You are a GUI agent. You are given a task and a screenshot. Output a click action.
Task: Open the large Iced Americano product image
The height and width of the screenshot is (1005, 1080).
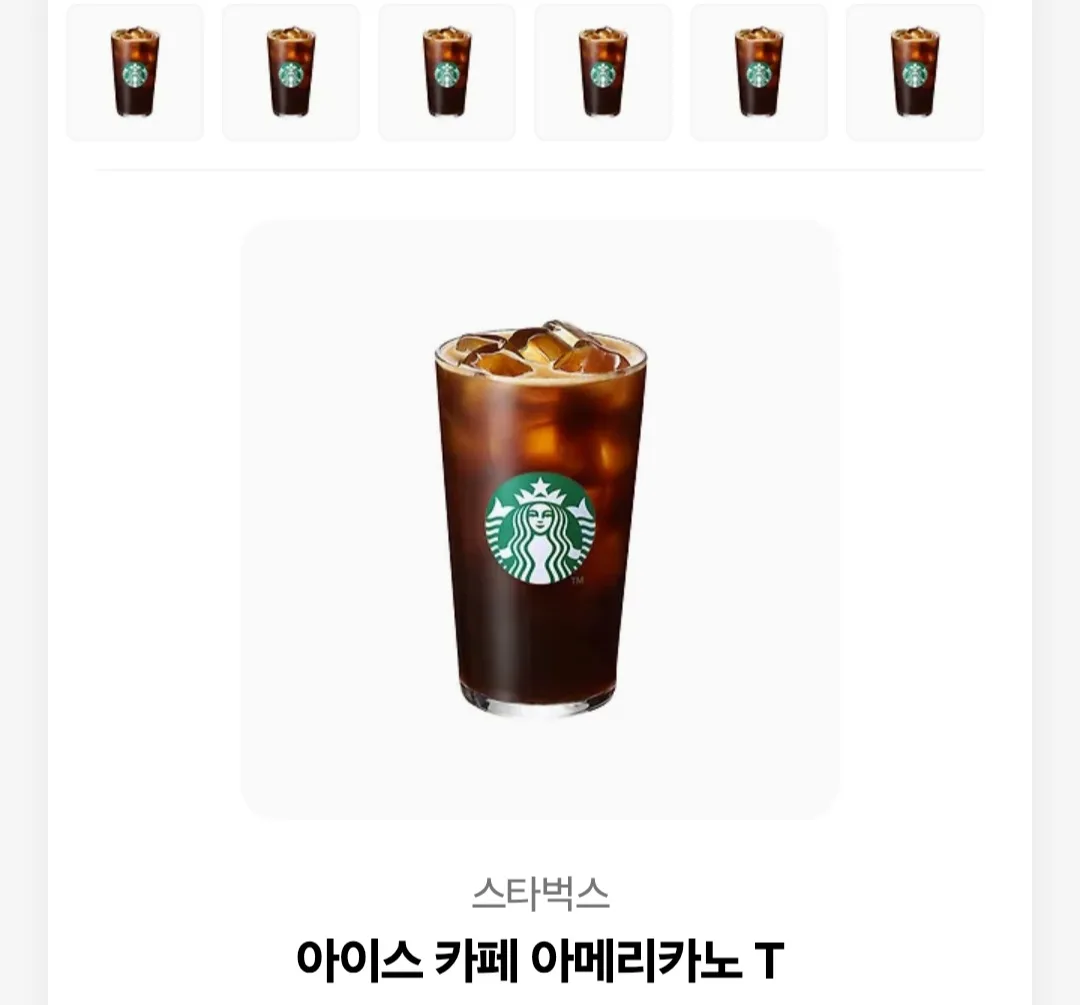[x=540, y=520]
